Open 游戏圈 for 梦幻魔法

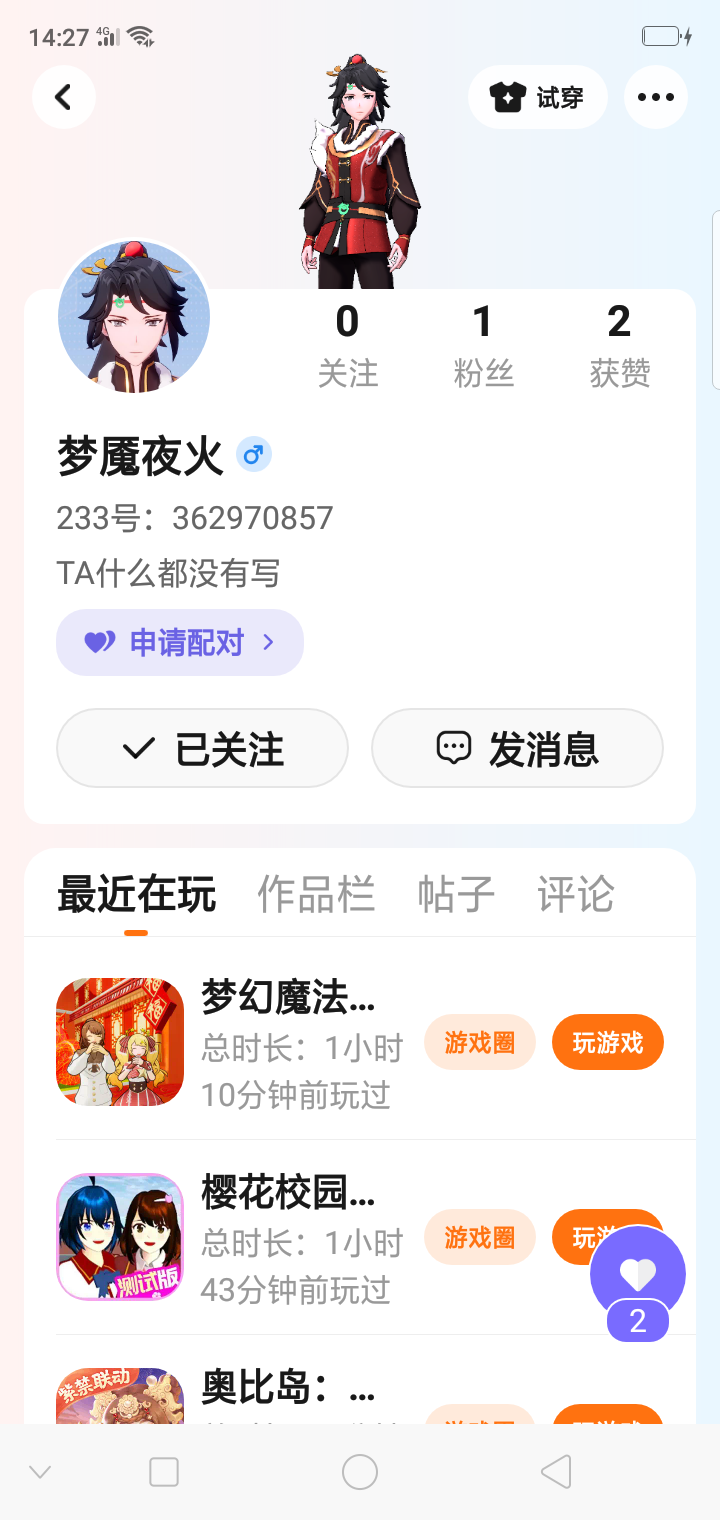tap(480, 1043)
